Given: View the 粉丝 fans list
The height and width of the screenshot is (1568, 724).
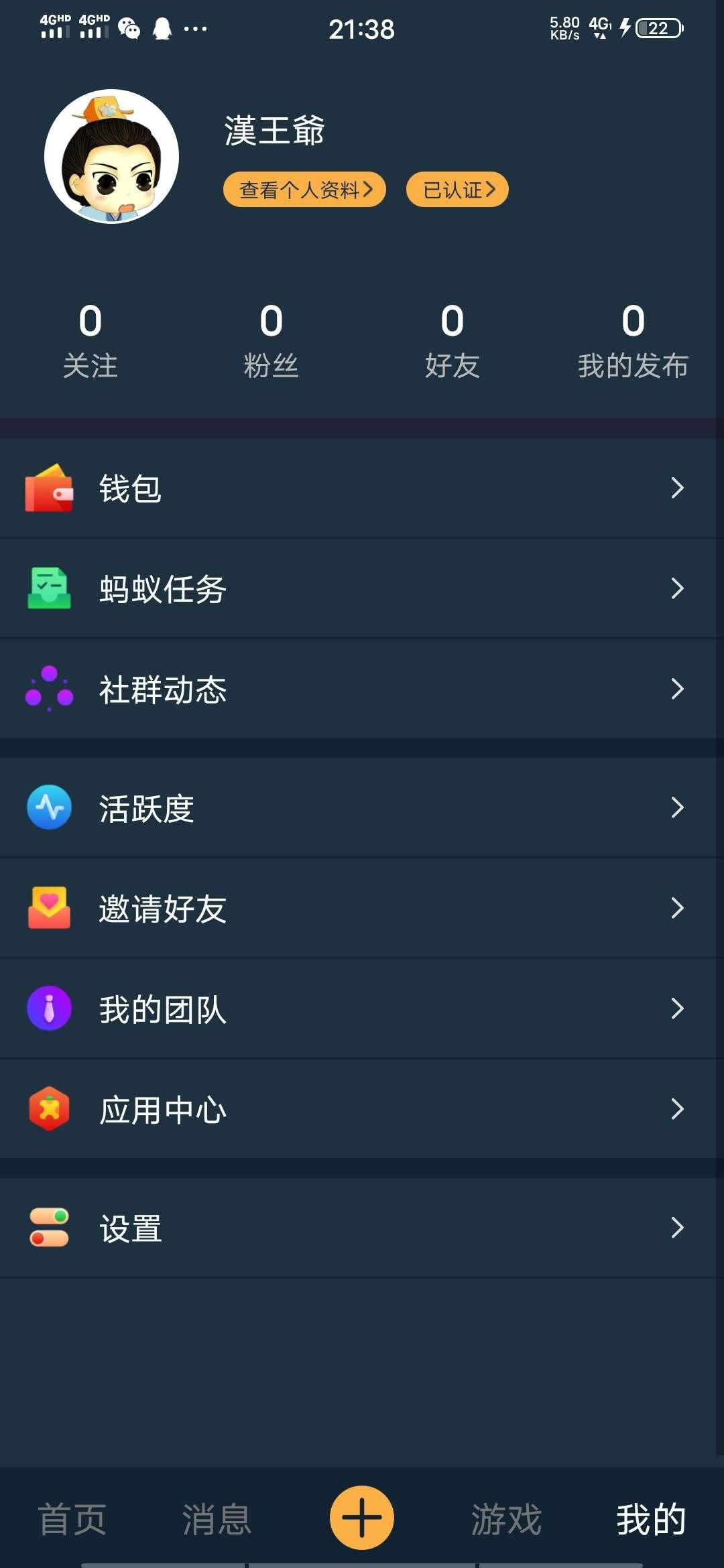Looking at the screenshot, I should [271, 340].
